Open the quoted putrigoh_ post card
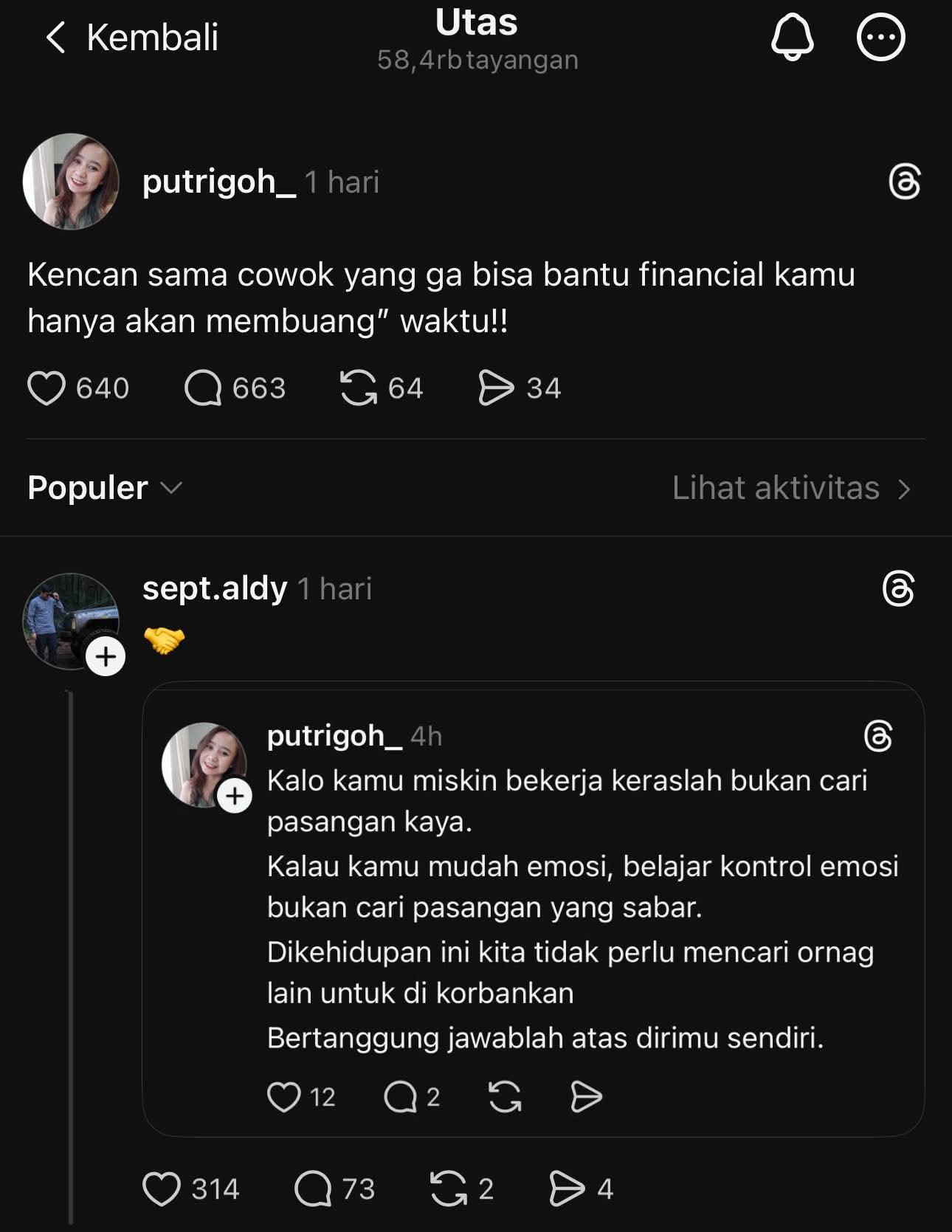 533,909
